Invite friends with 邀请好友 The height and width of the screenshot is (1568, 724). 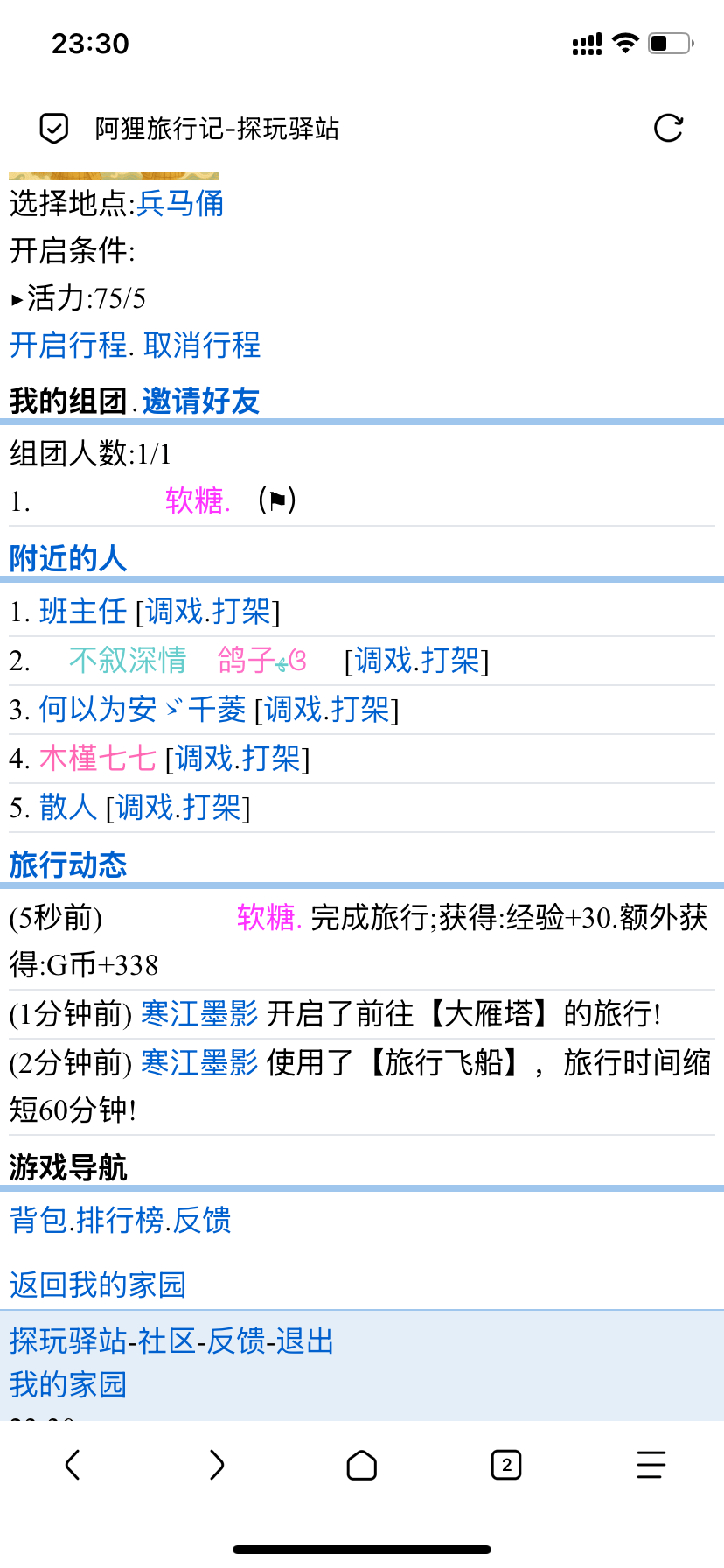point(200,401)
